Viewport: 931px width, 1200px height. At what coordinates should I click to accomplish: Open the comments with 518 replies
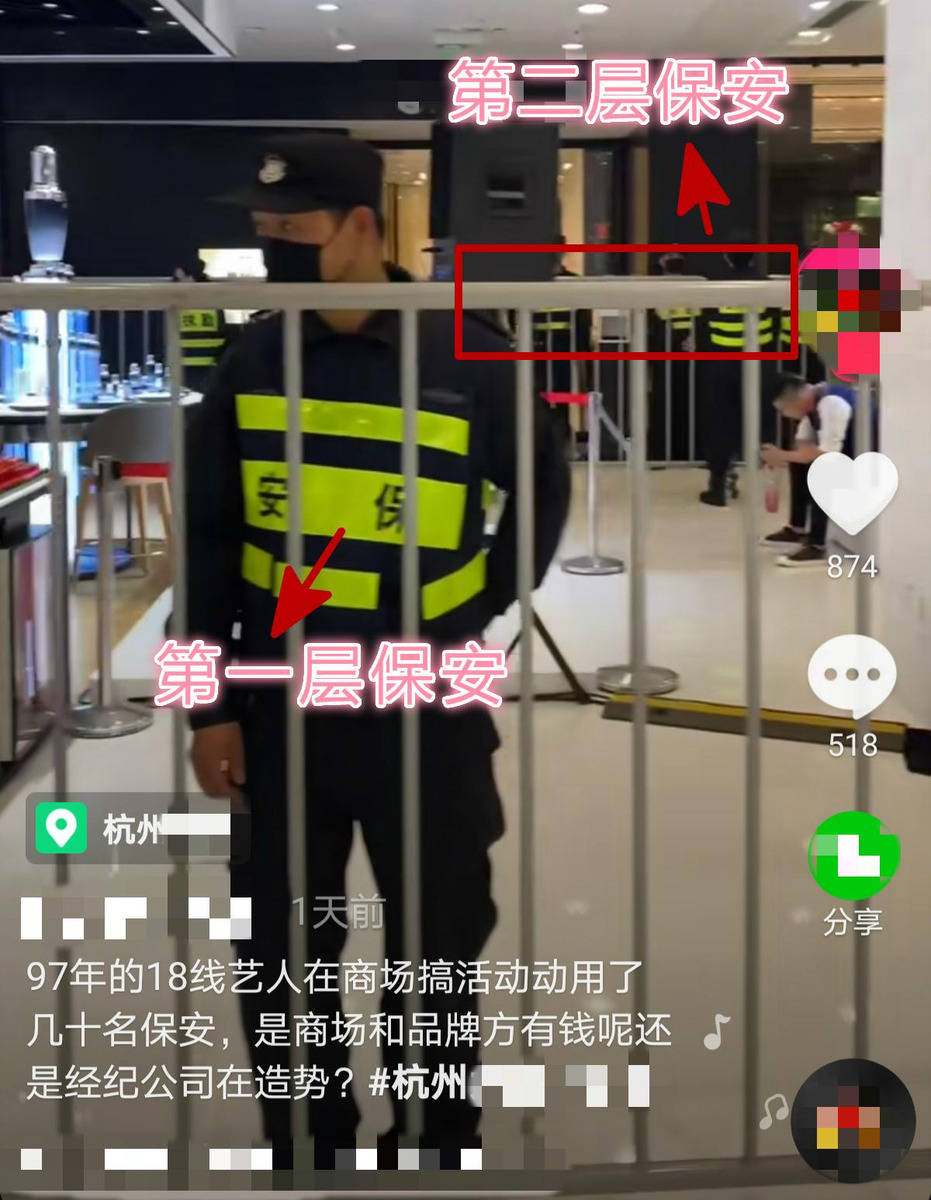[x=851, y=677]
